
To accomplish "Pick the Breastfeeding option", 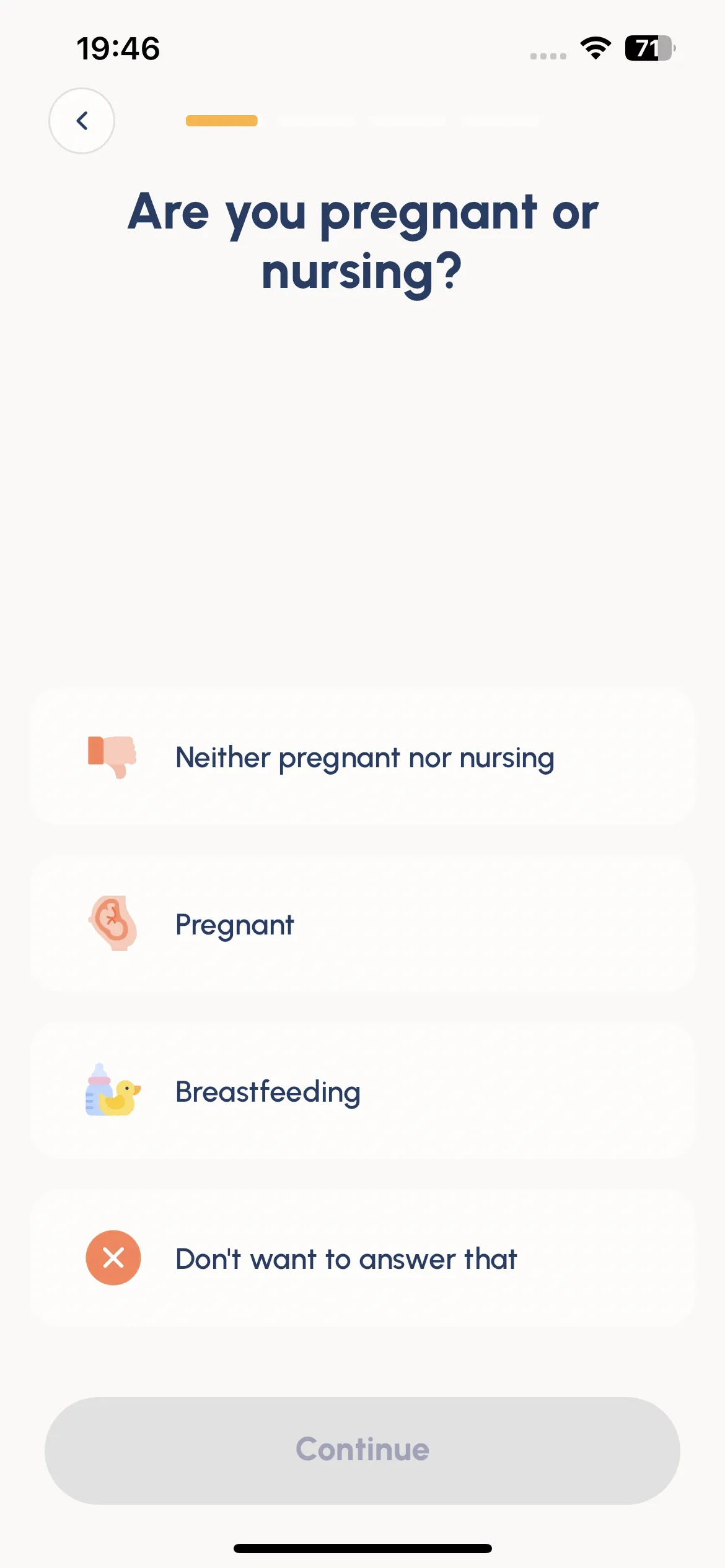I will coord(362,1091).
